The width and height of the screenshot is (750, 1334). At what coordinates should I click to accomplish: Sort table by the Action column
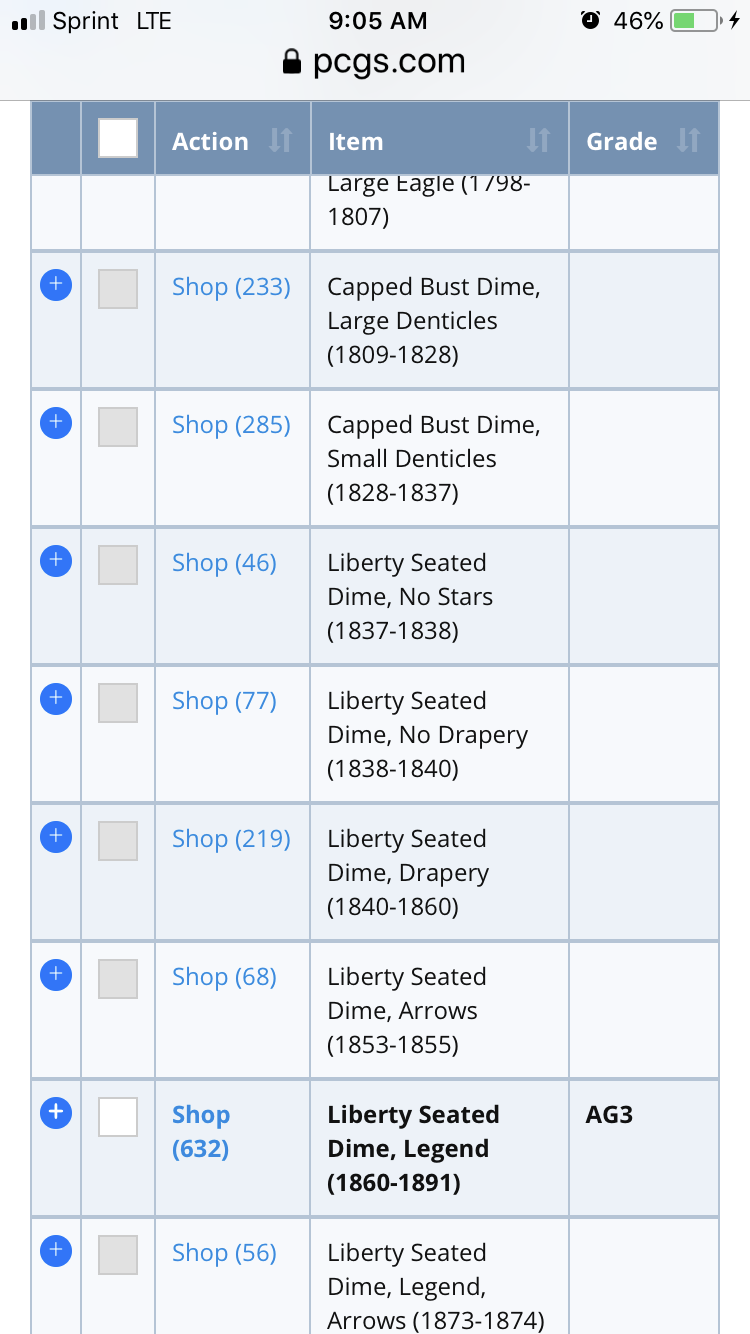(232, 140)
